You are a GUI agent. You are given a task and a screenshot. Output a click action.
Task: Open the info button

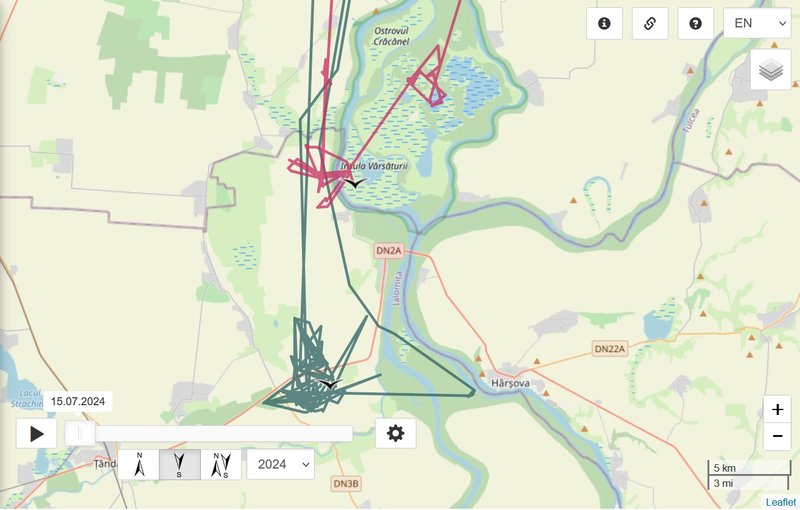604,22
